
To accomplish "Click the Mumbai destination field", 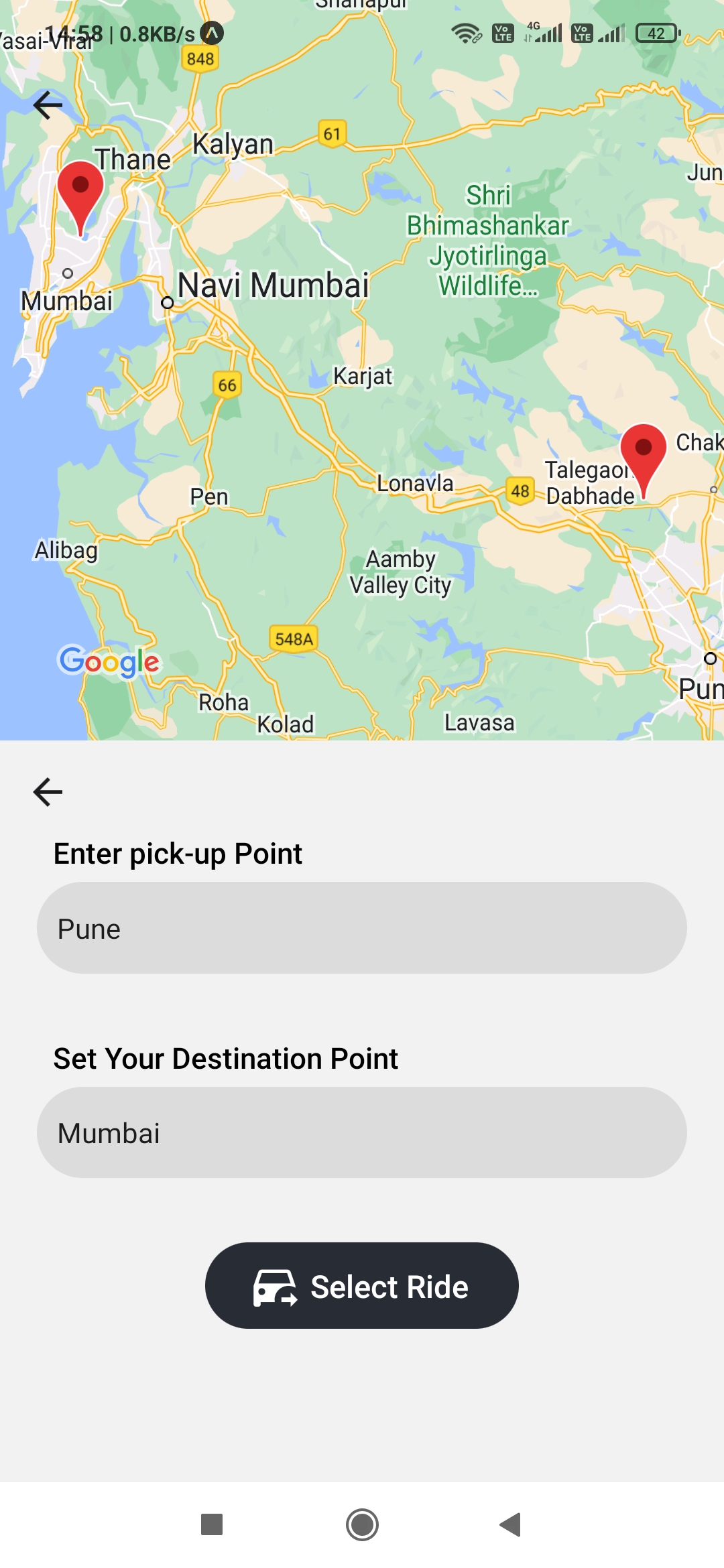I will tap(362, 1132).
